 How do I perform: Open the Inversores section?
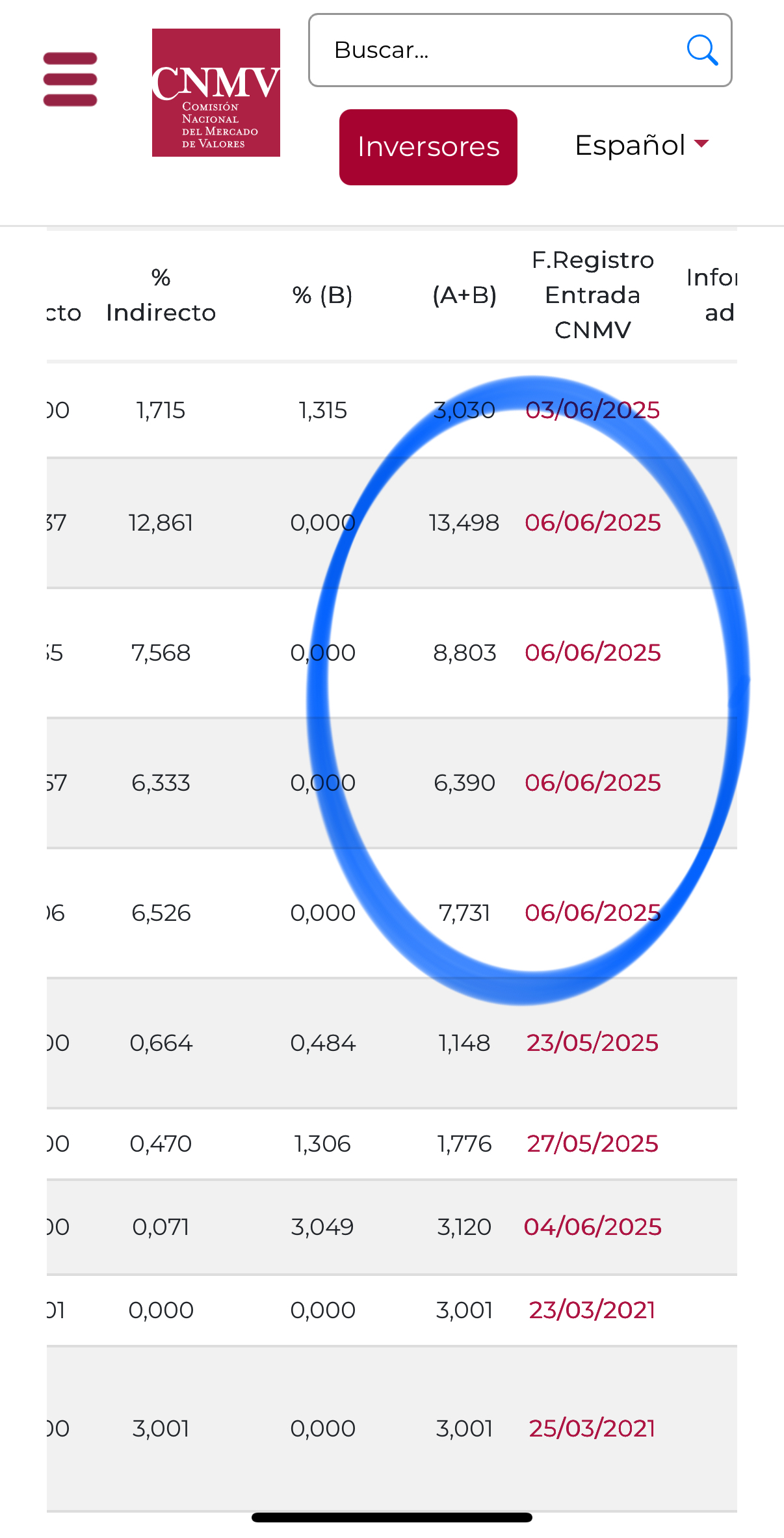[428, 147]
